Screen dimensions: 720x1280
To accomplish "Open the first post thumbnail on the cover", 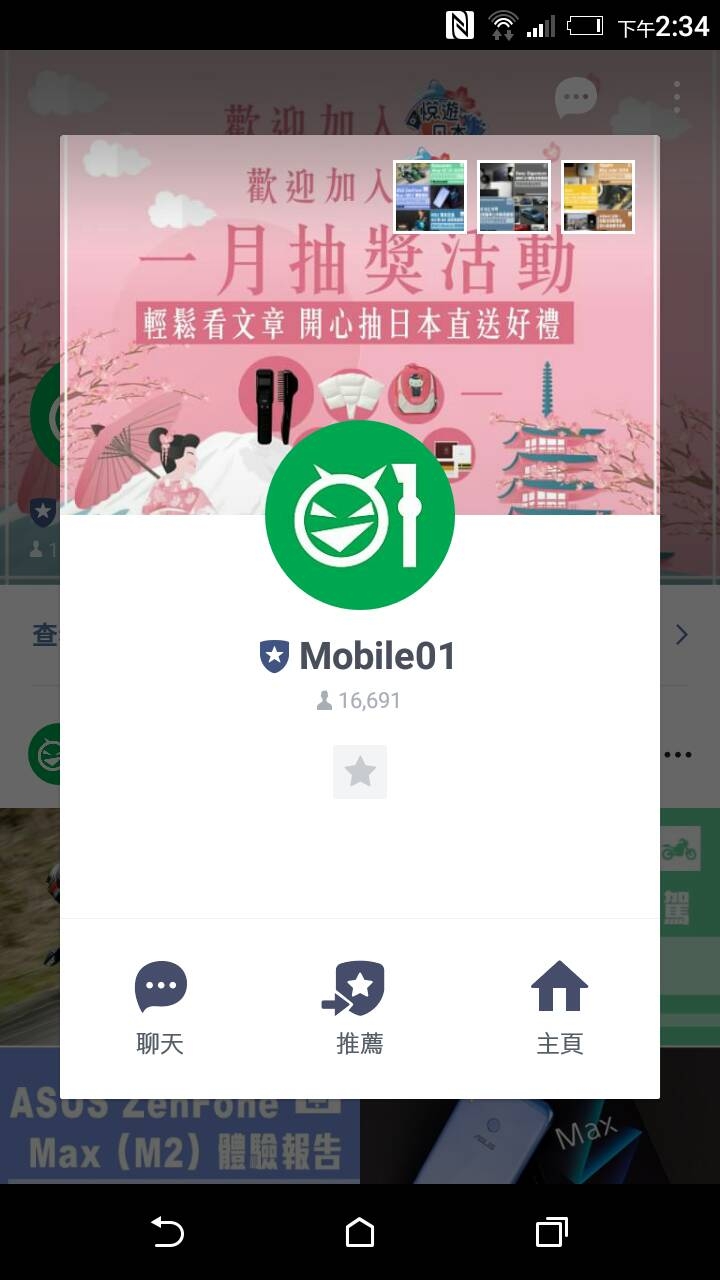I will point(430,197).
